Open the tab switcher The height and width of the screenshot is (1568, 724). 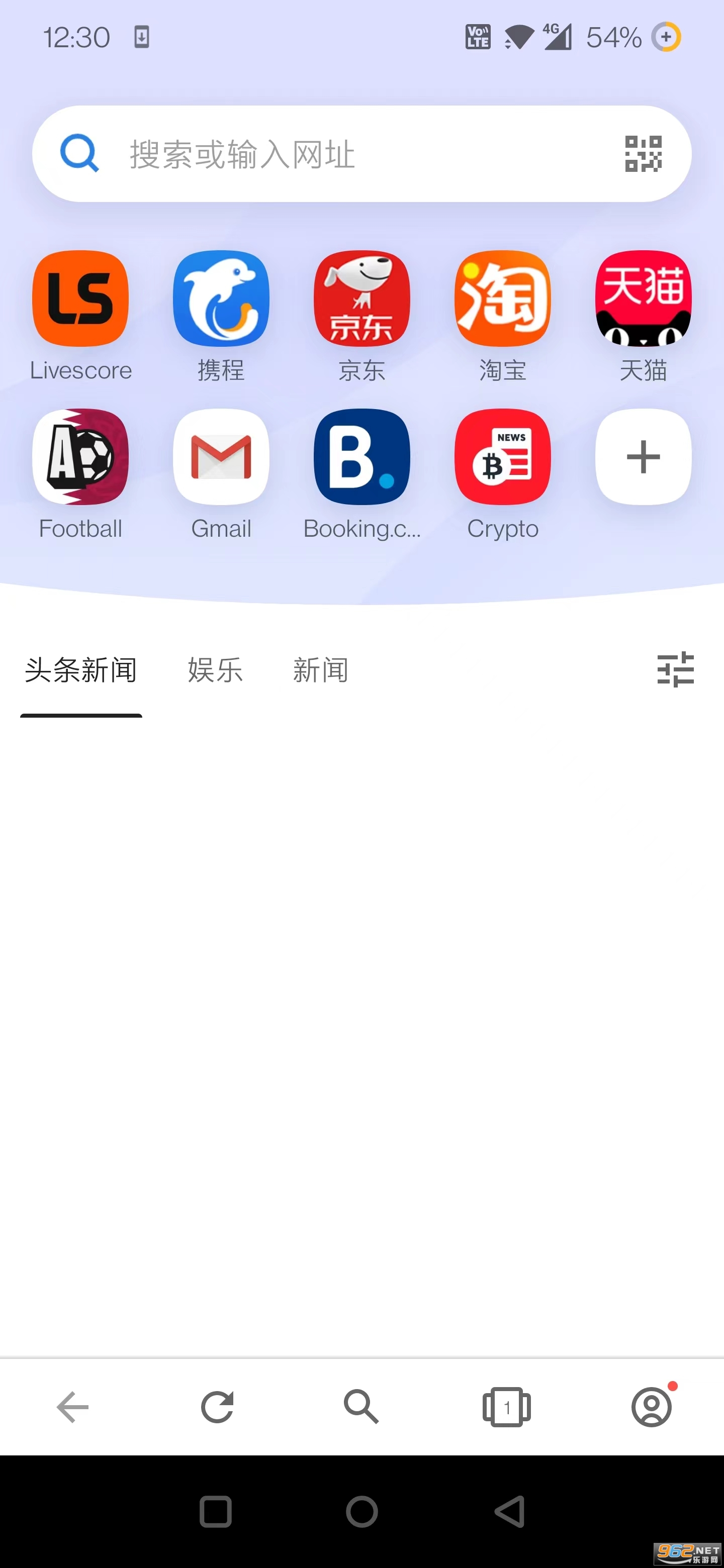click(x=507, y=1407)
